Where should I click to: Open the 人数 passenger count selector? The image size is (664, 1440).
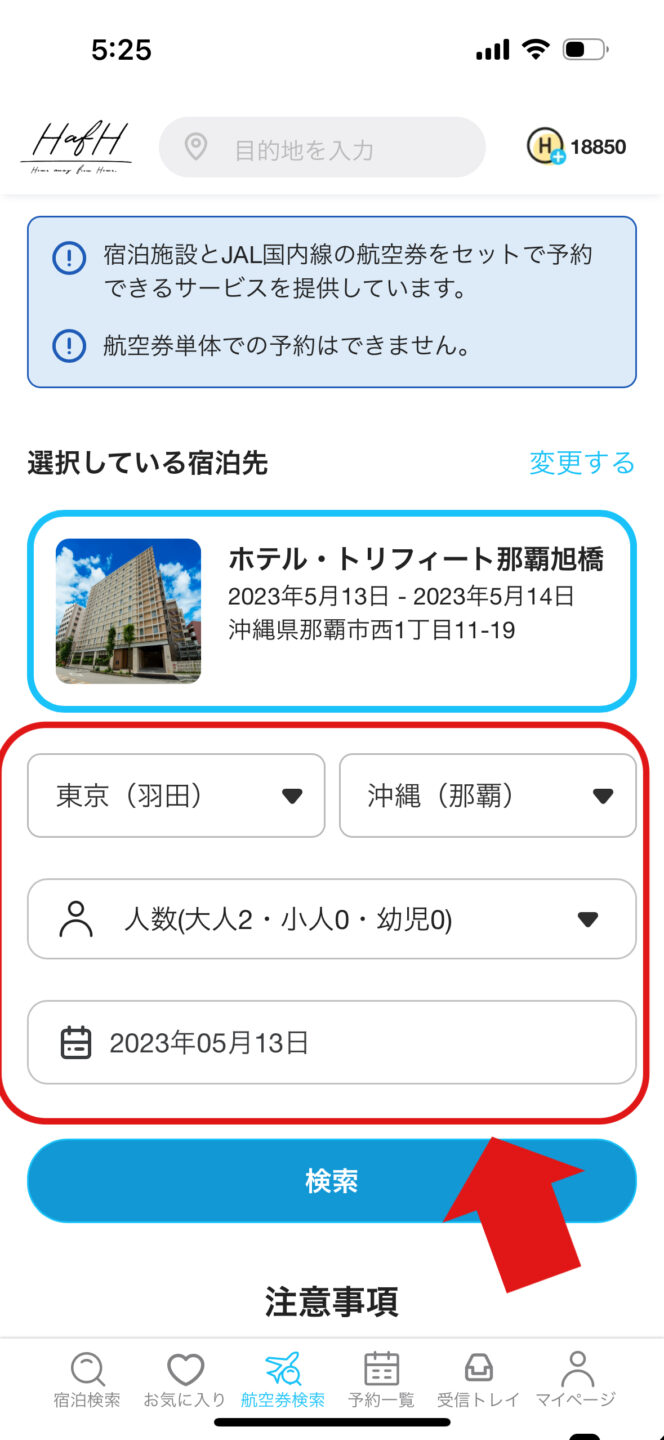(x=331, y=919)
